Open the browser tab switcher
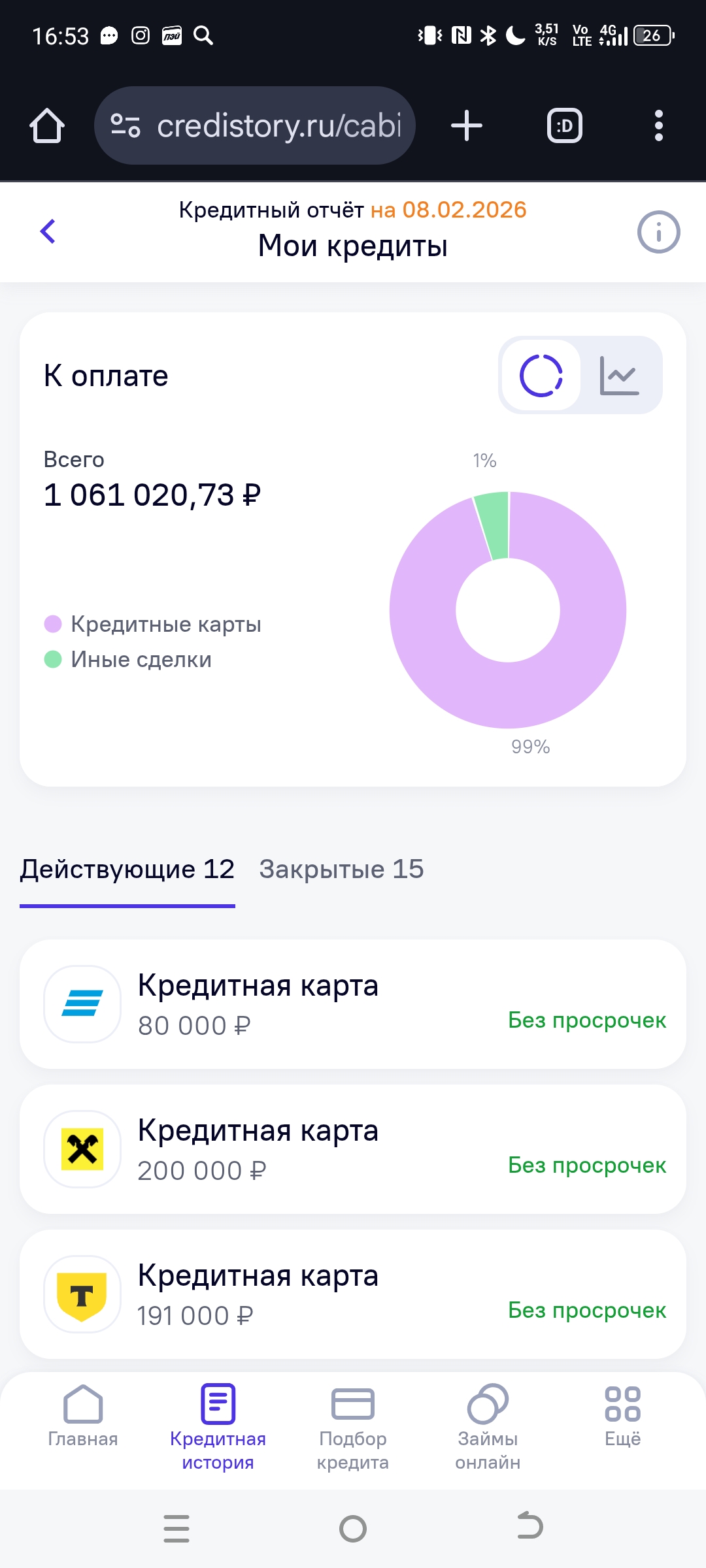The width and height of the screenshot is (706, 1568). (565, 125)
